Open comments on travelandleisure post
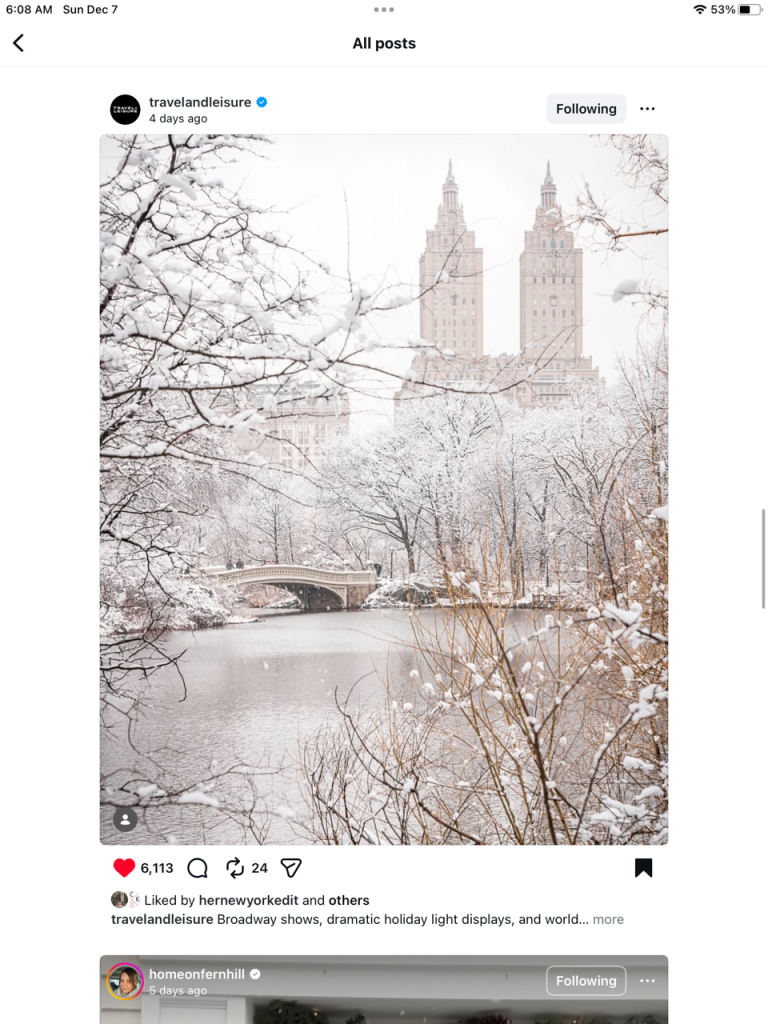 [198, 868]
